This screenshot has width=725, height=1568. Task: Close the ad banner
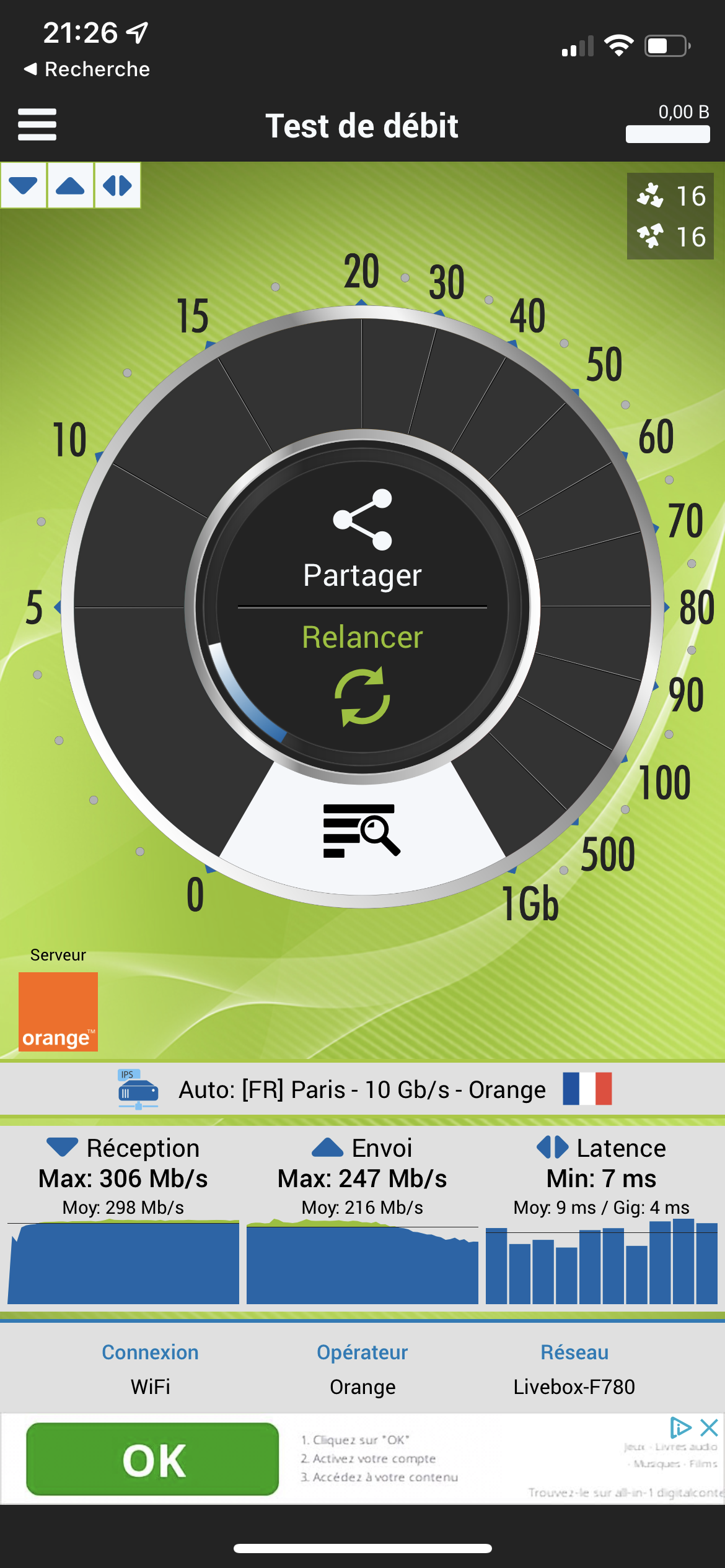pyautogui.click(x=709, y=1428)
